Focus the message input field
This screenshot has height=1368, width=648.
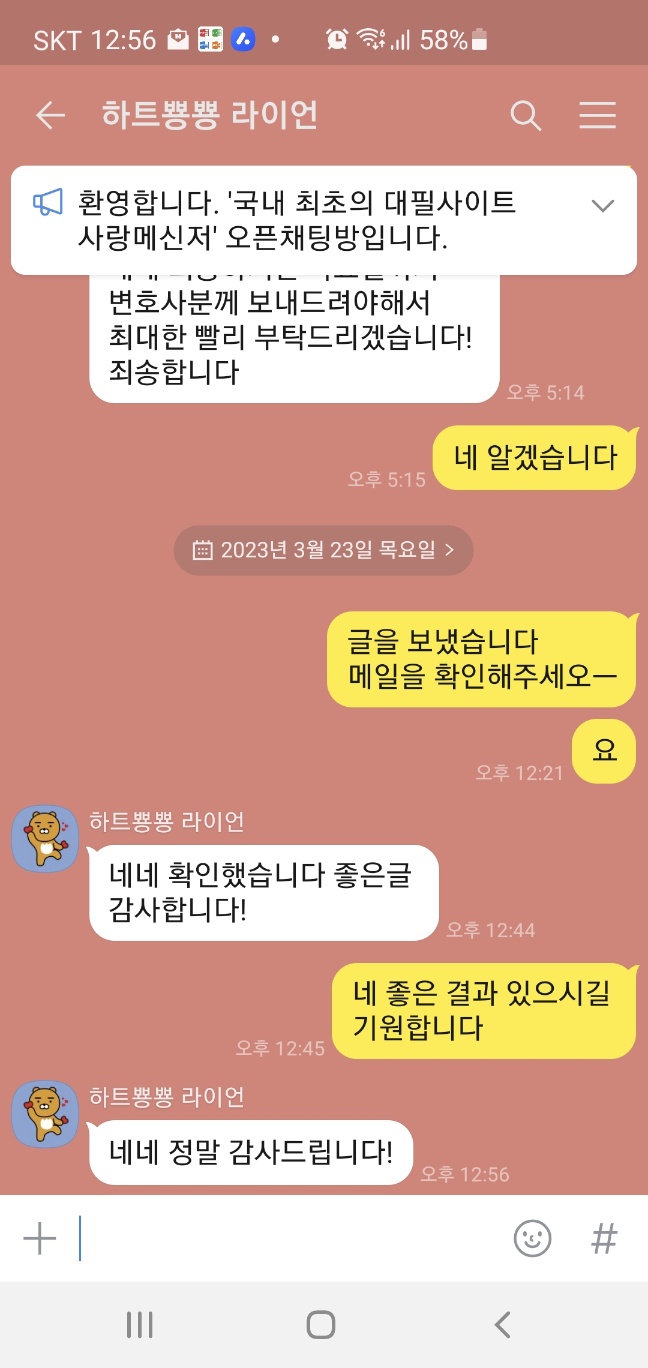coord(290,1239)
